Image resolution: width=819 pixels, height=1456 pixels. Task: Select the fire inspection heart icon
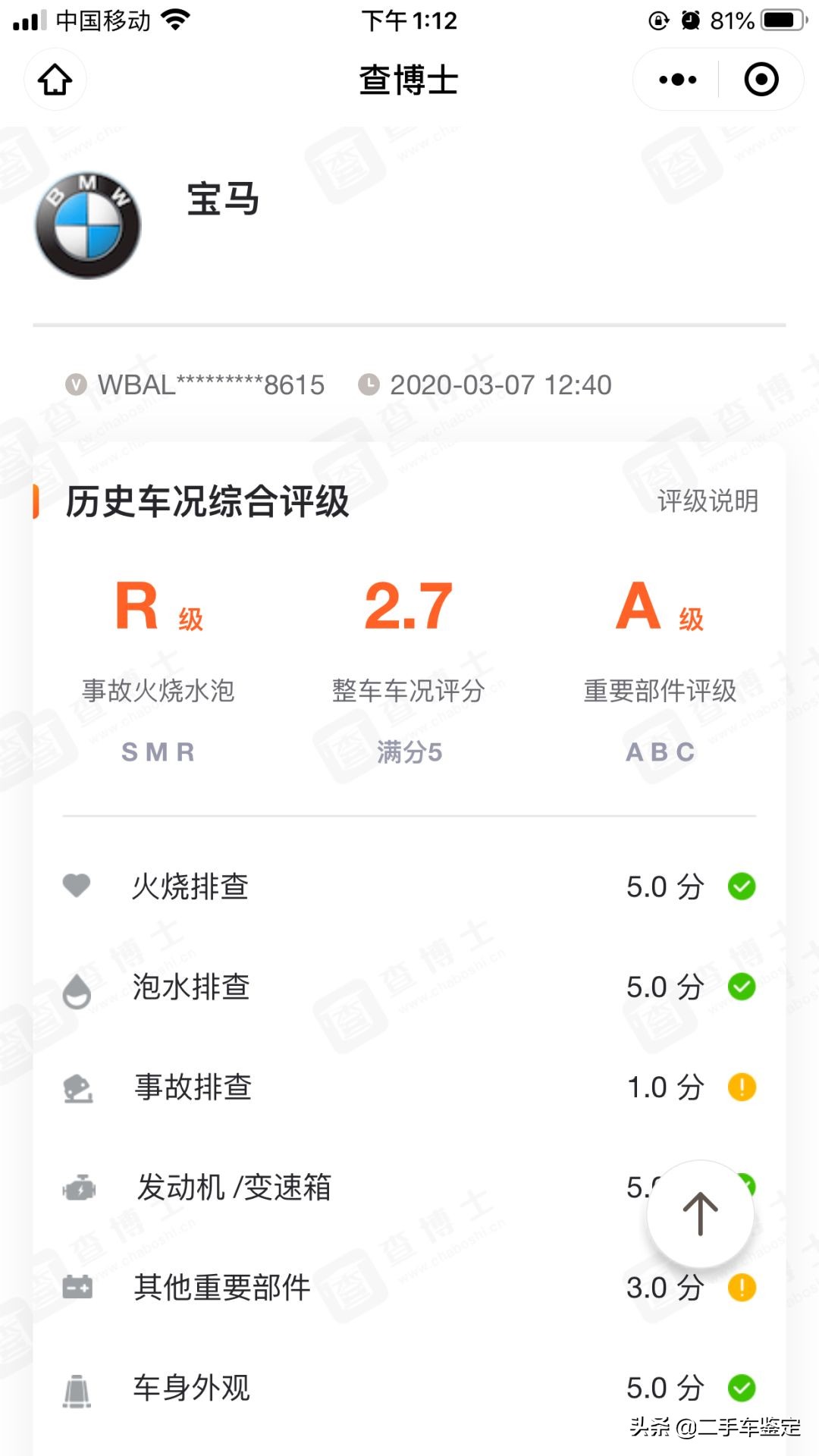pyautogui.click(x=77, y=886)
